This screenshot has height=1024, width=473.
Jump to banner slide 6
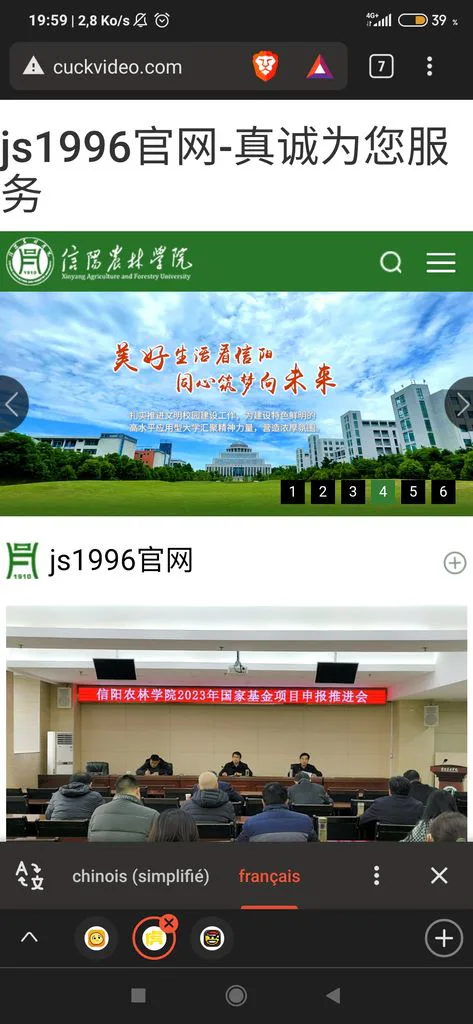coord(443,492)
